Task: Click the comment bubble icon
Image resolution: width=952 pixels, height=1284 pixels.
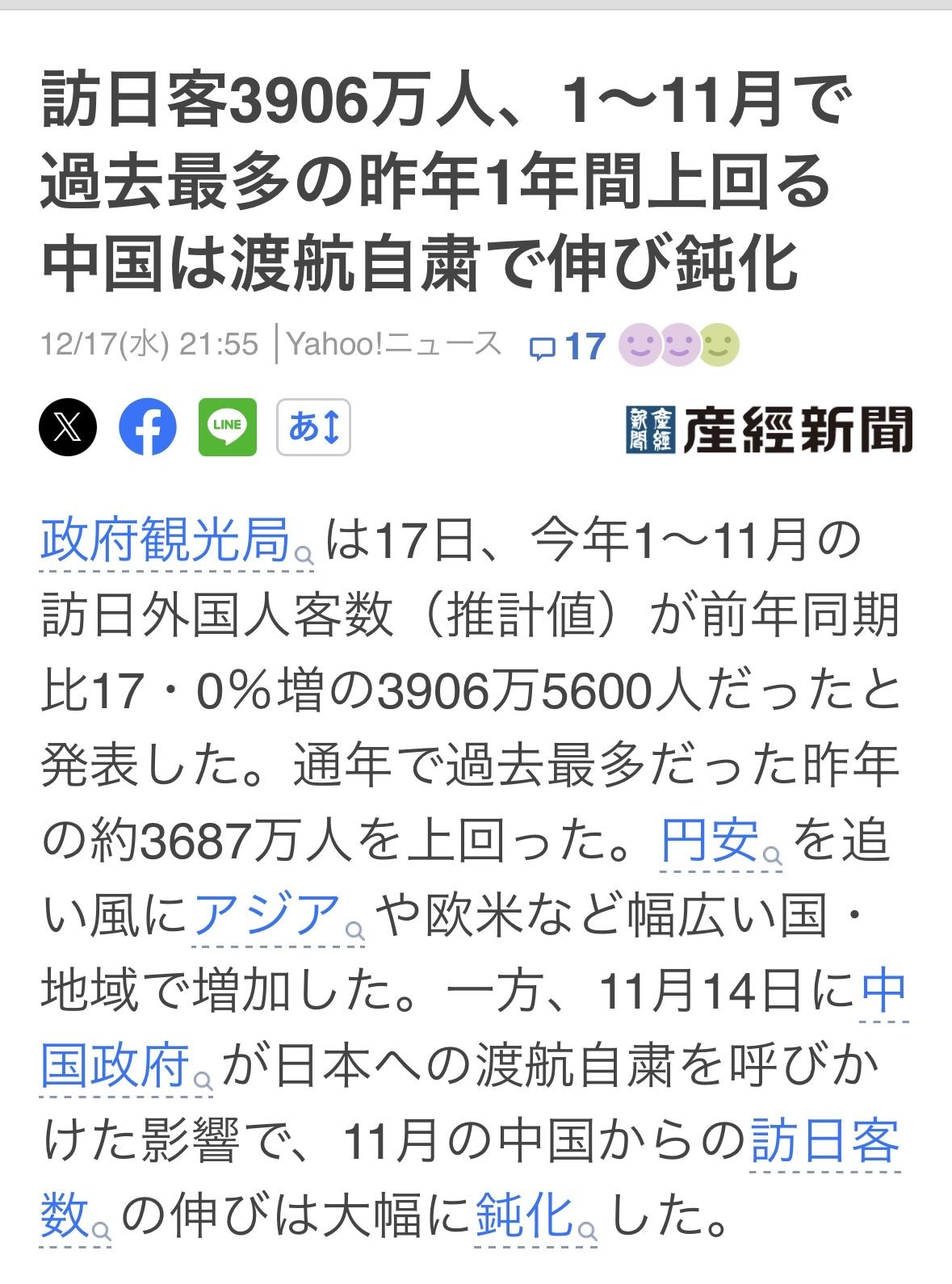Action: click(544, 346)
